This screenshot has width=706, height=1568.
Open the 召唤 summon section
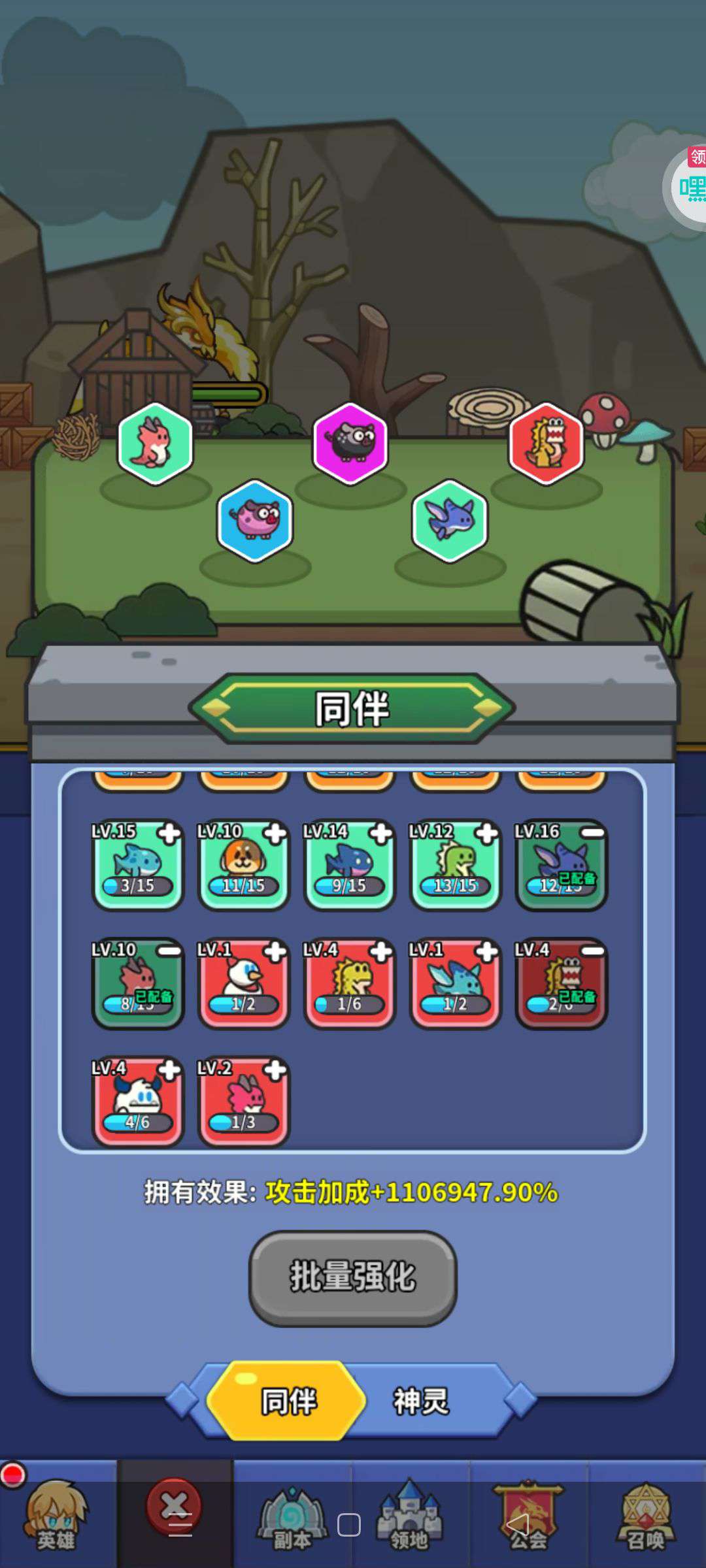click(646, 1516)
